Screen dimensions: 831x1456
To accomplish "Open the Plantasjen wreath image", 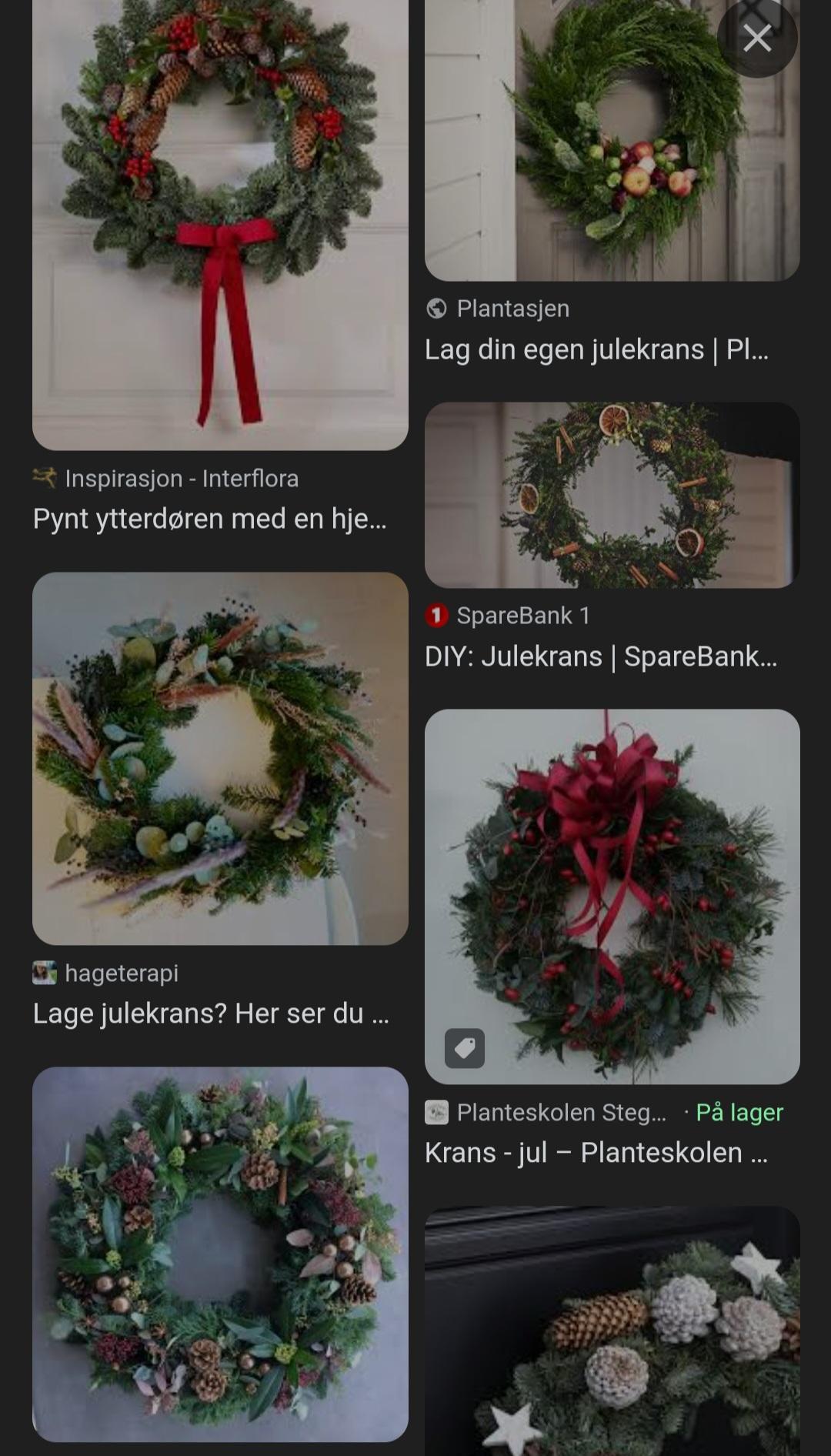I will coord(612,140).
